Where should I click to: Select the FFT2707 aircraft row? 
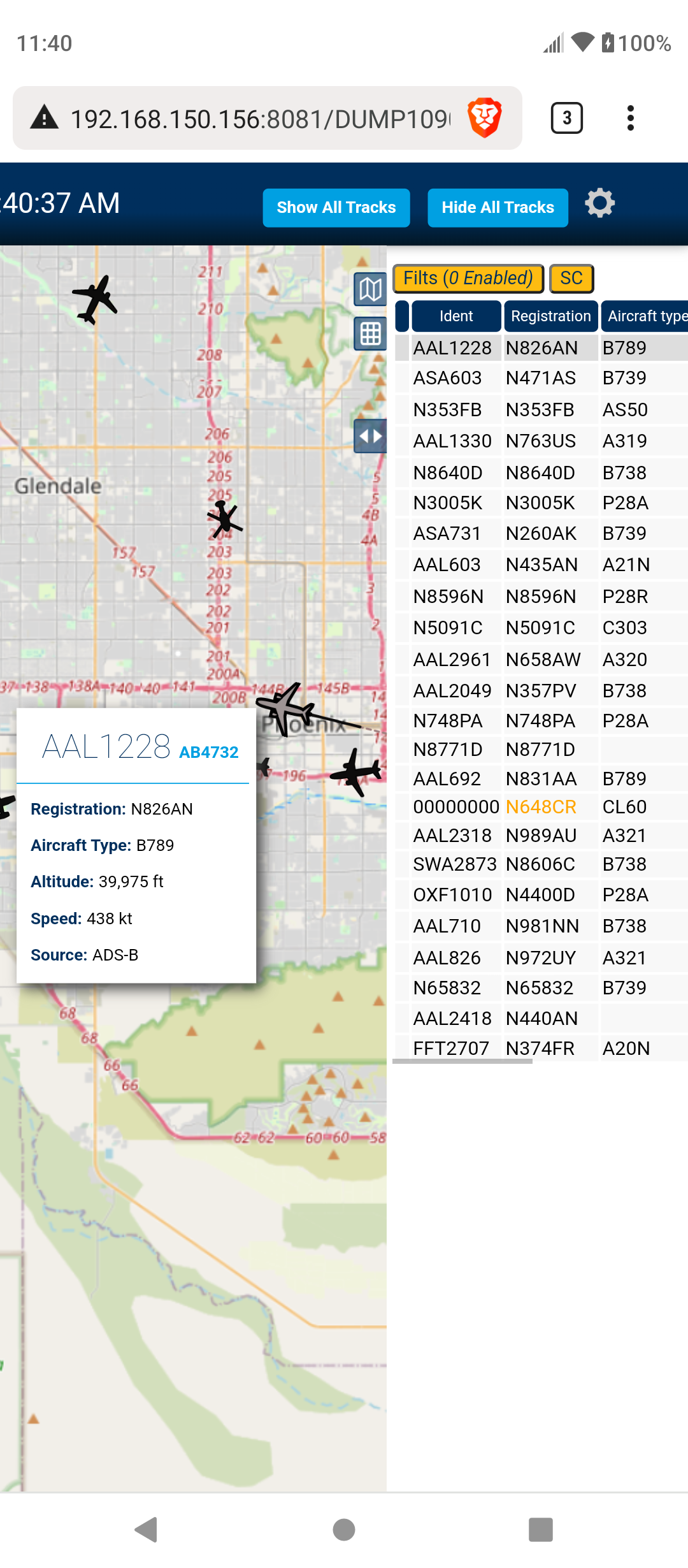pos(541,1048)
